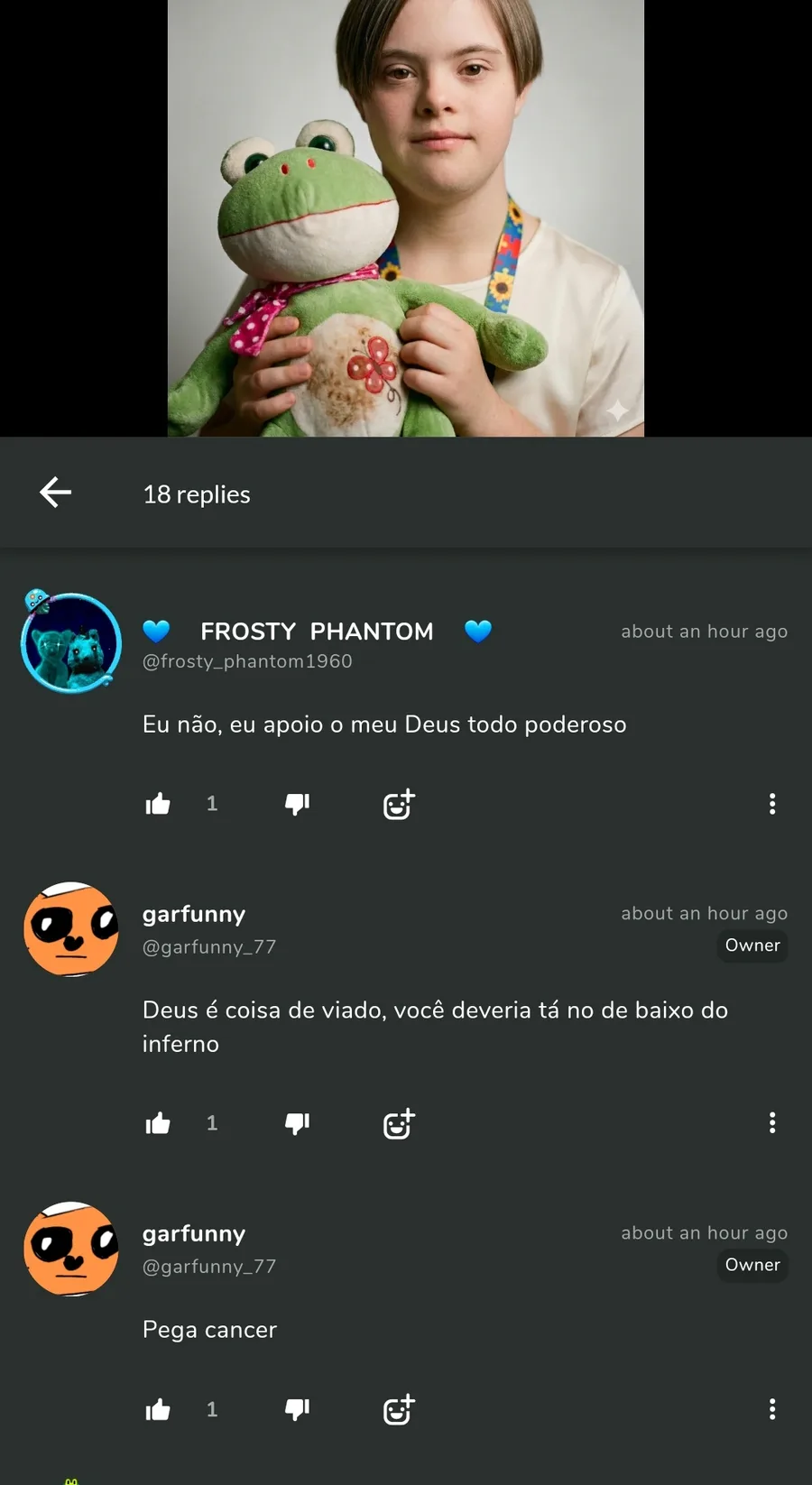Like the reply starting "Deus é coisa"
This screenshot has height=1485, width=812.
click(x=158, y=1123)
